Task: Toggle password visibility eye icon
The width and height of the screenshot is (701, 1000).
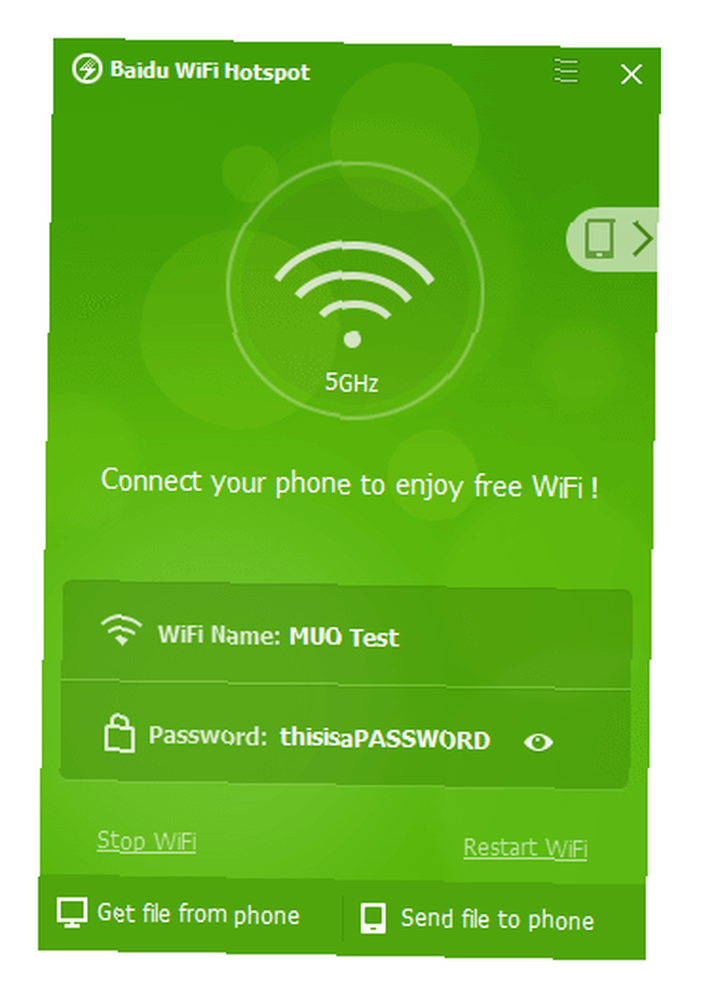Action: (x=539, y=742)
